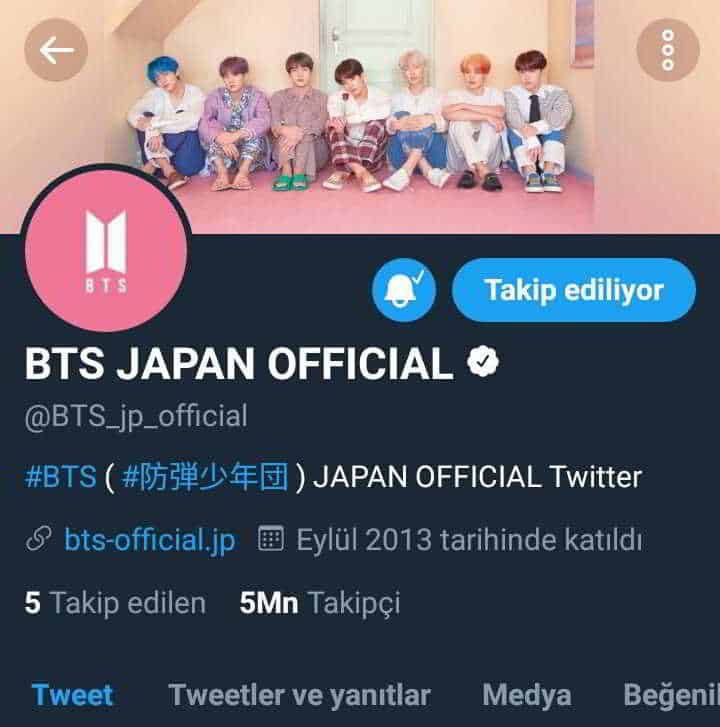Viewport: 720px width, 727px height.
Task: Open the #BTS hashtag
Action: (60, 477)
